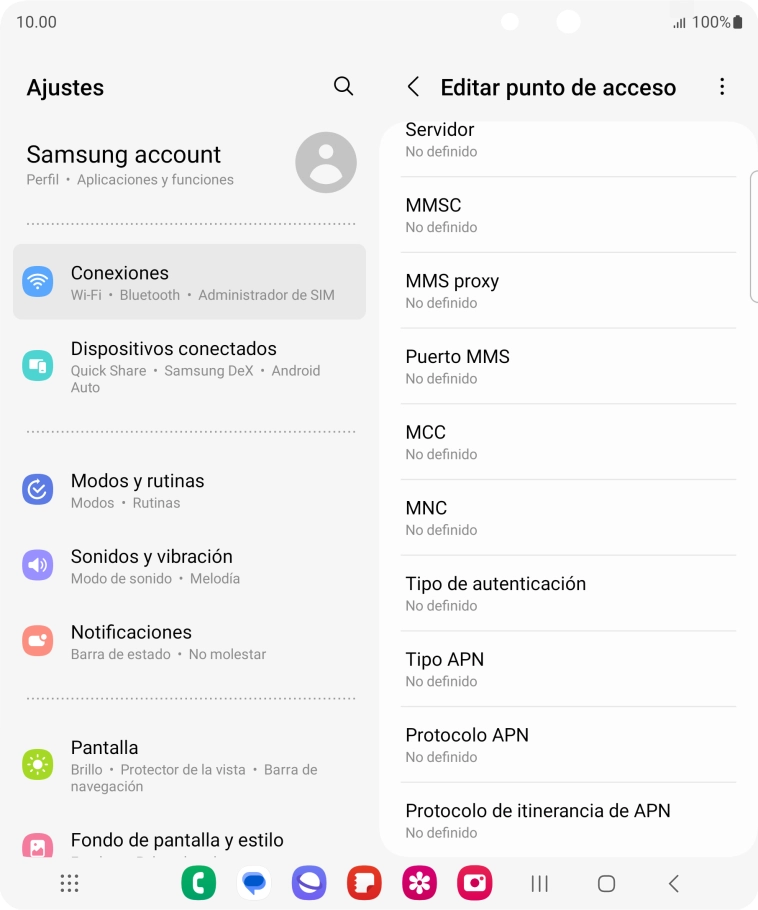Image resolution: width=758 pixels, height=910 pixels.
Task: Open the overflow menu for the access point
Action: click(x=722, y=87)
